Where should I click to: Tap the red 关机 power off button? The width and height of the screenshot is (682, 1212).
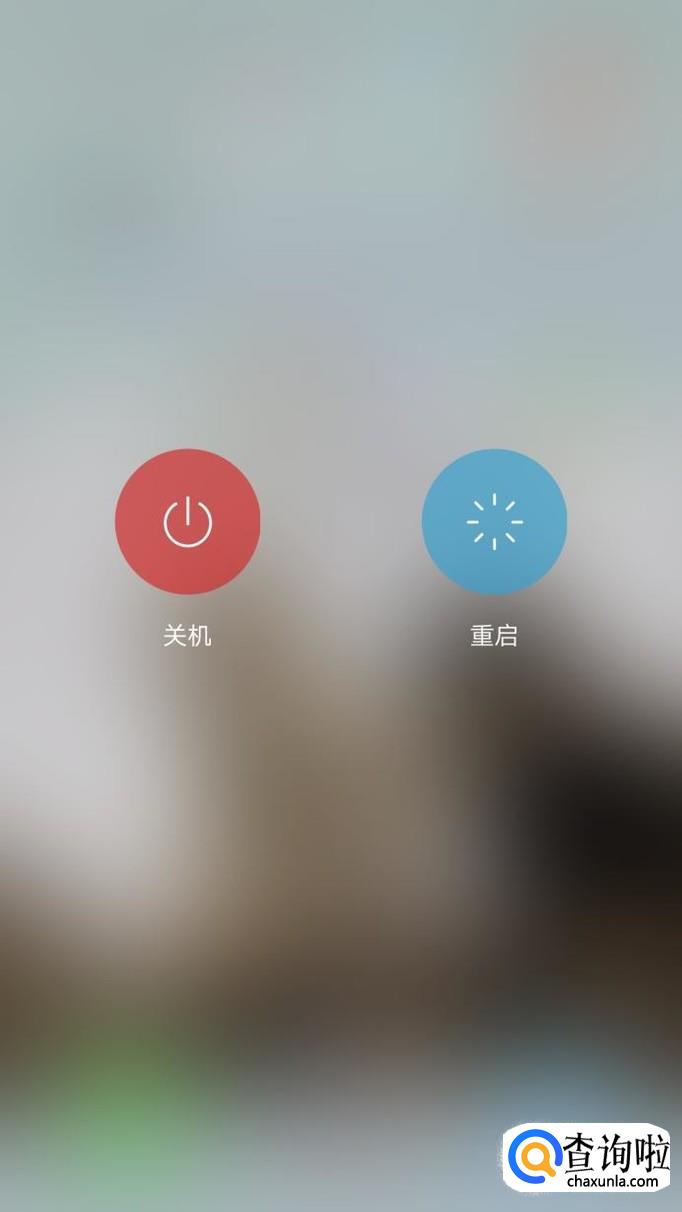[x=187, y=522]
